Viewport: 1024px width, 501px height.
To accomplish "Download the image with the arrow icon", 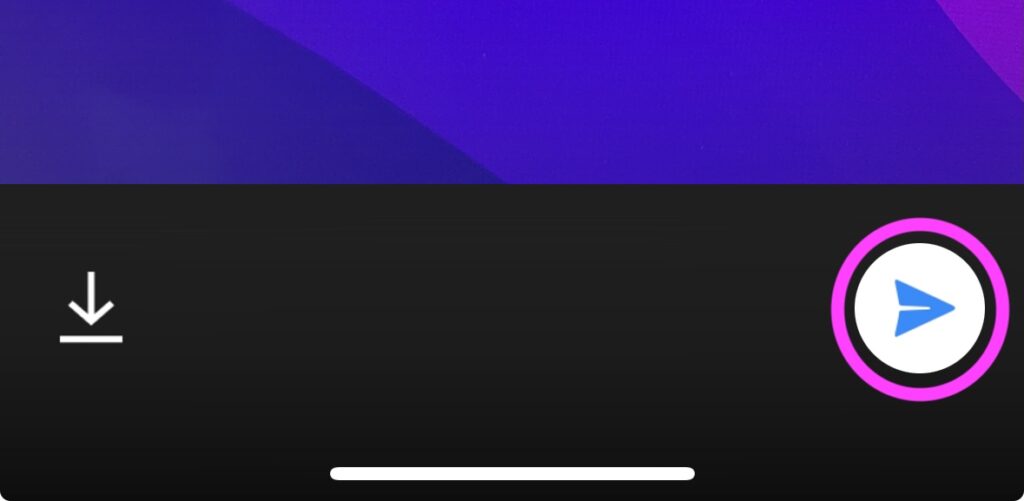I will (91, 307).
